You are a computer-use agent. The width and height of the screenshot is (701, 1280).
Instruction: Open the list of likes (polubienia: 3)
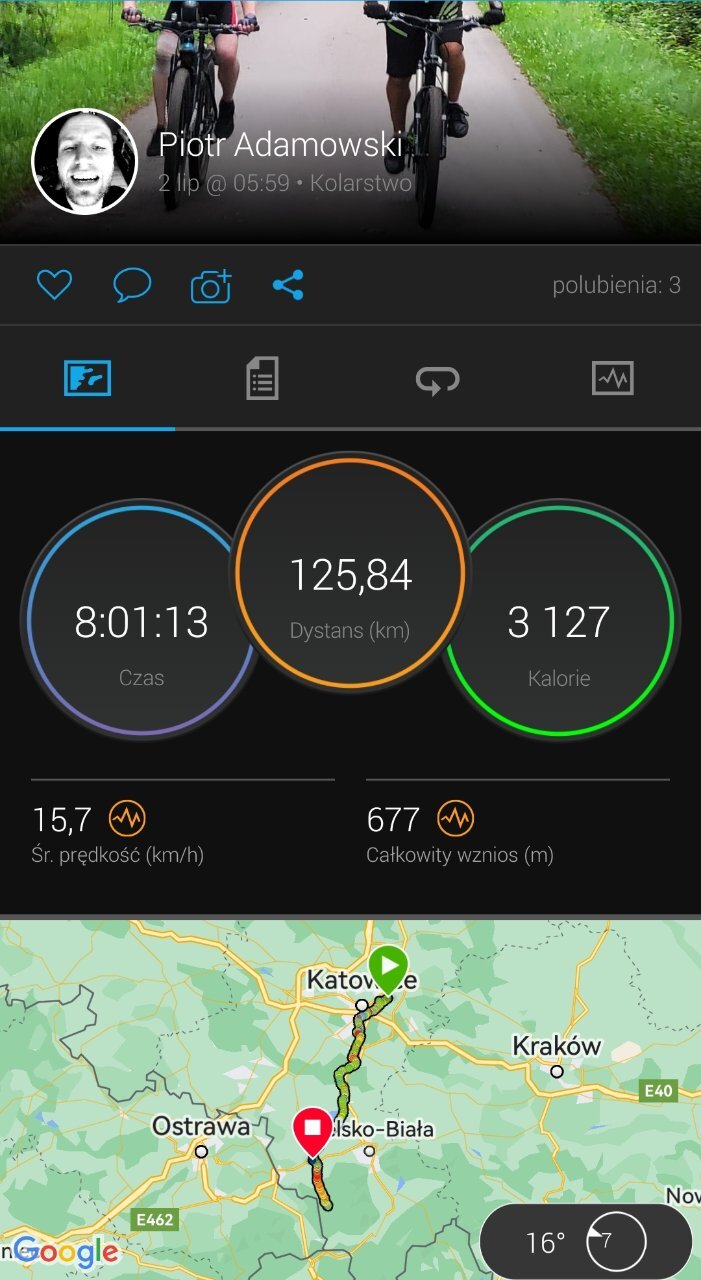tap(616, 286)
